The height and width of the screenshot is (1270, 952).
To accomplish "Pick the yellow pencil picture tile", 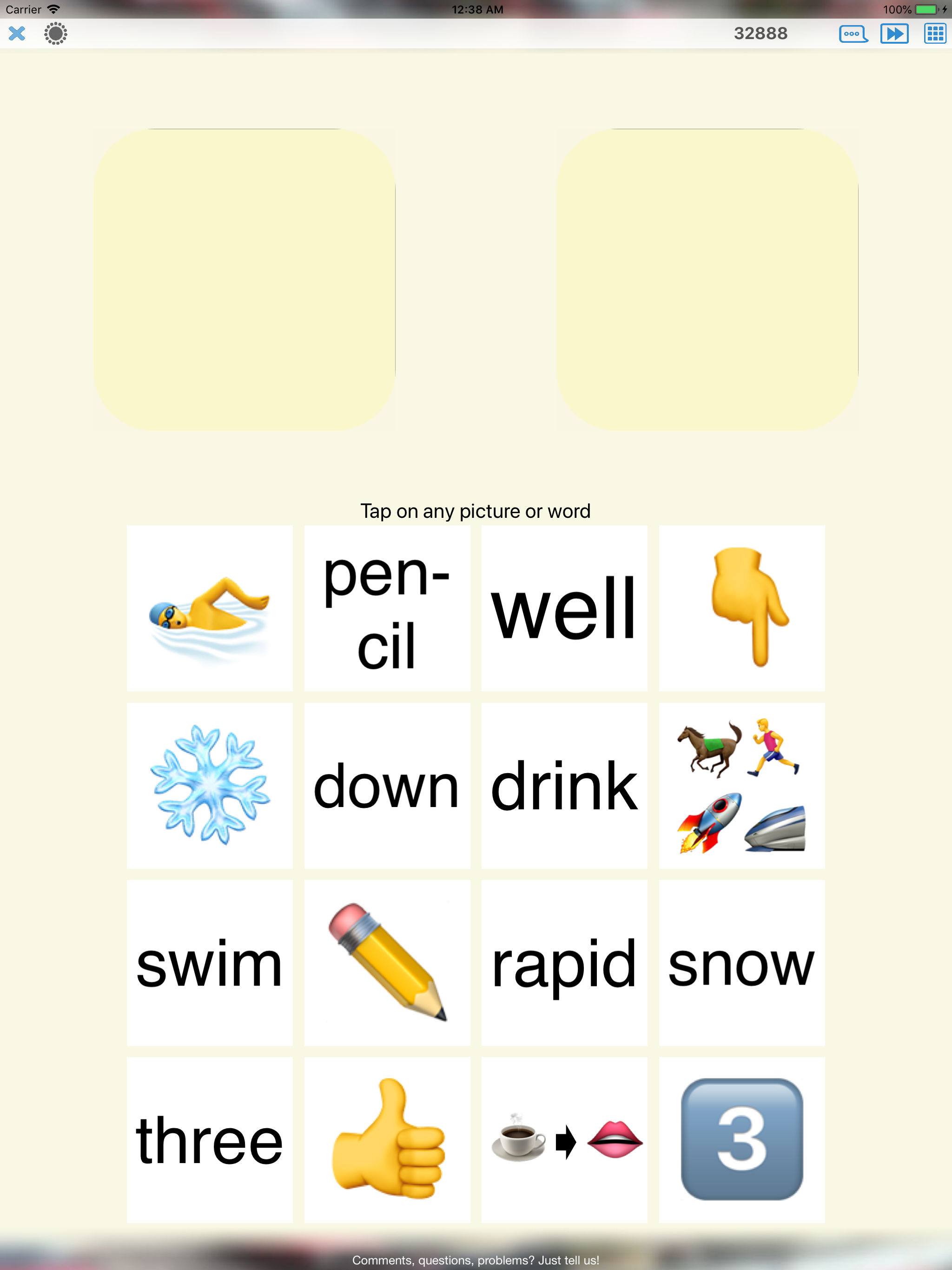I will tap(387, 962).
